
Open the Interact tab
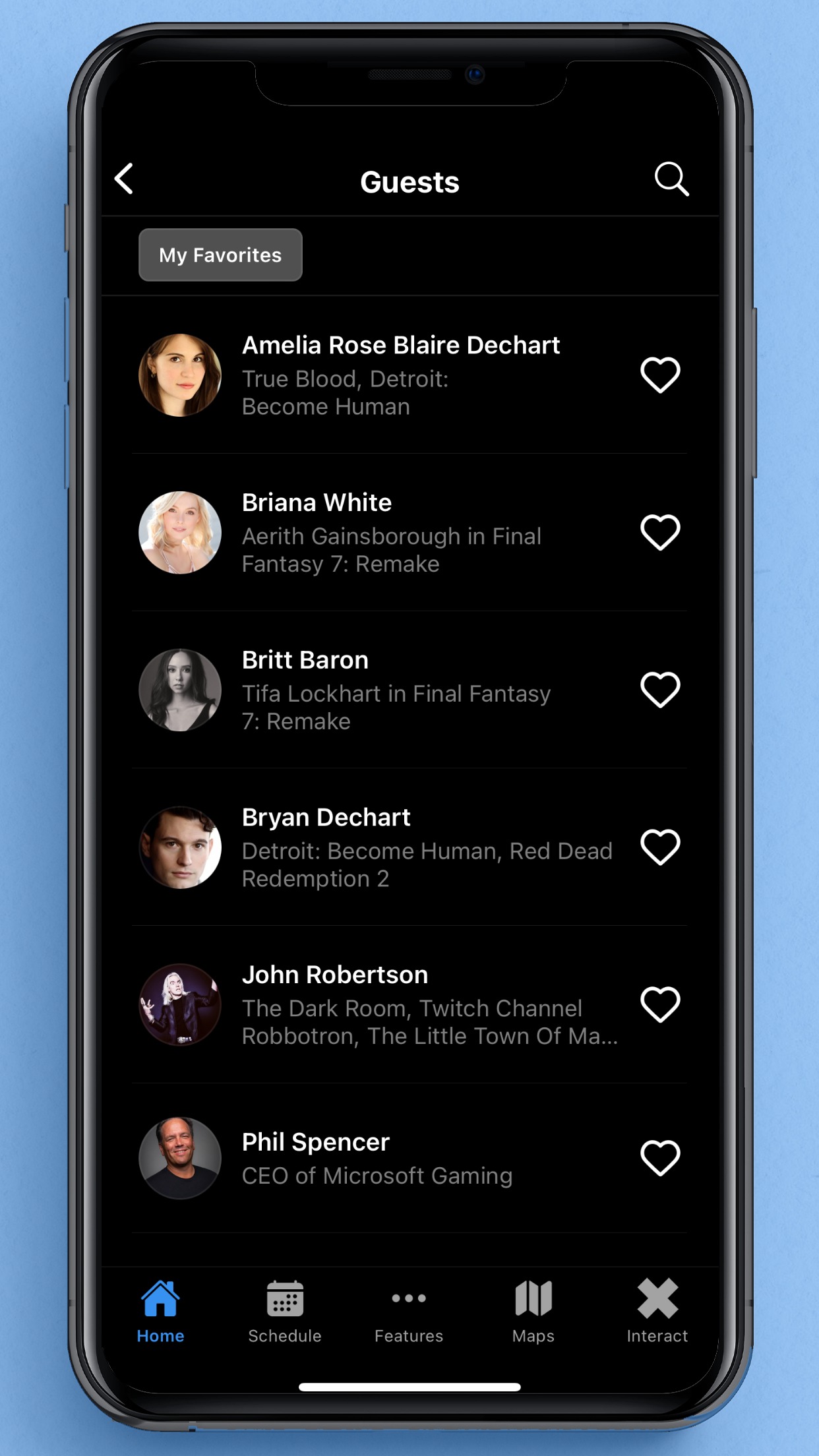pyautogui.click(x=657, y=1311)
